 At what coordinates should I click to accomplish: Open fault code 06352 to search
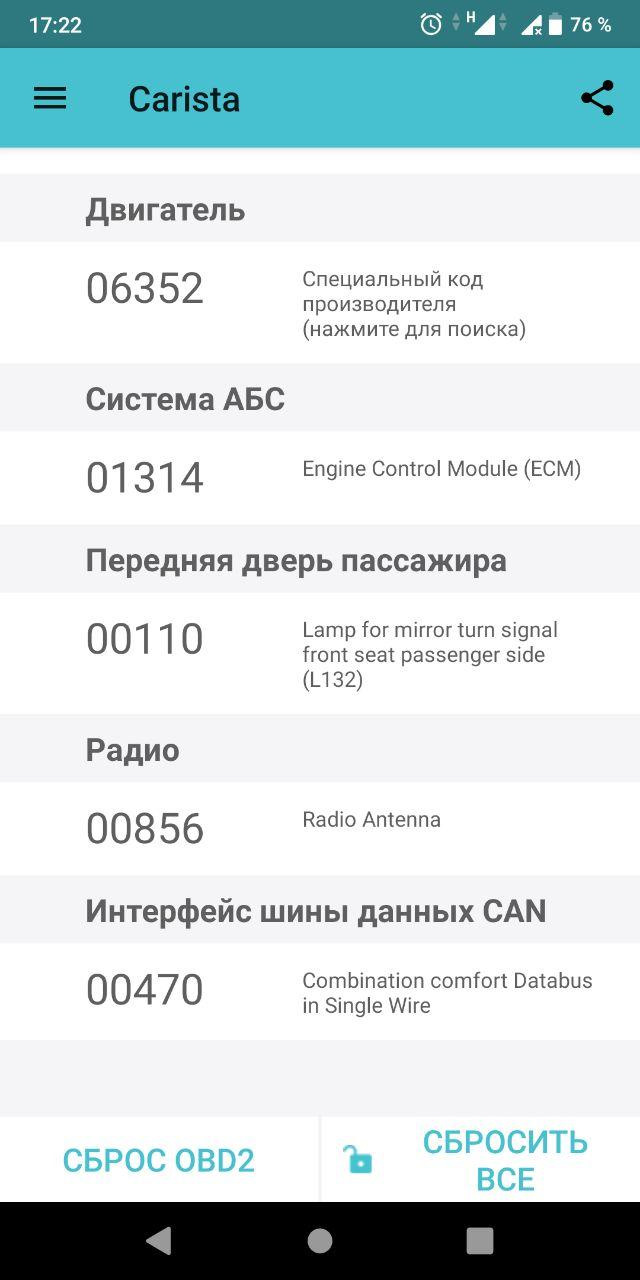coord(320,302)
